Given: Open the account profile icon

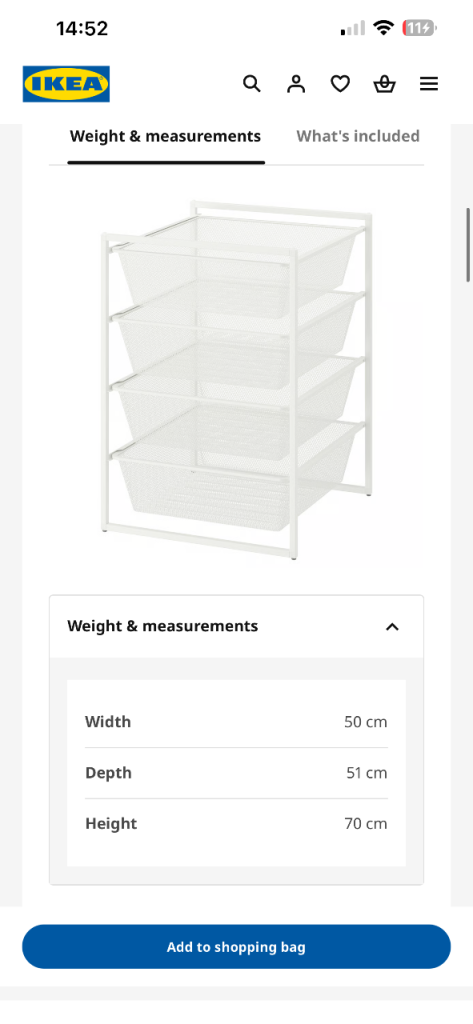Looking at the screenshot, I should 296,84.
